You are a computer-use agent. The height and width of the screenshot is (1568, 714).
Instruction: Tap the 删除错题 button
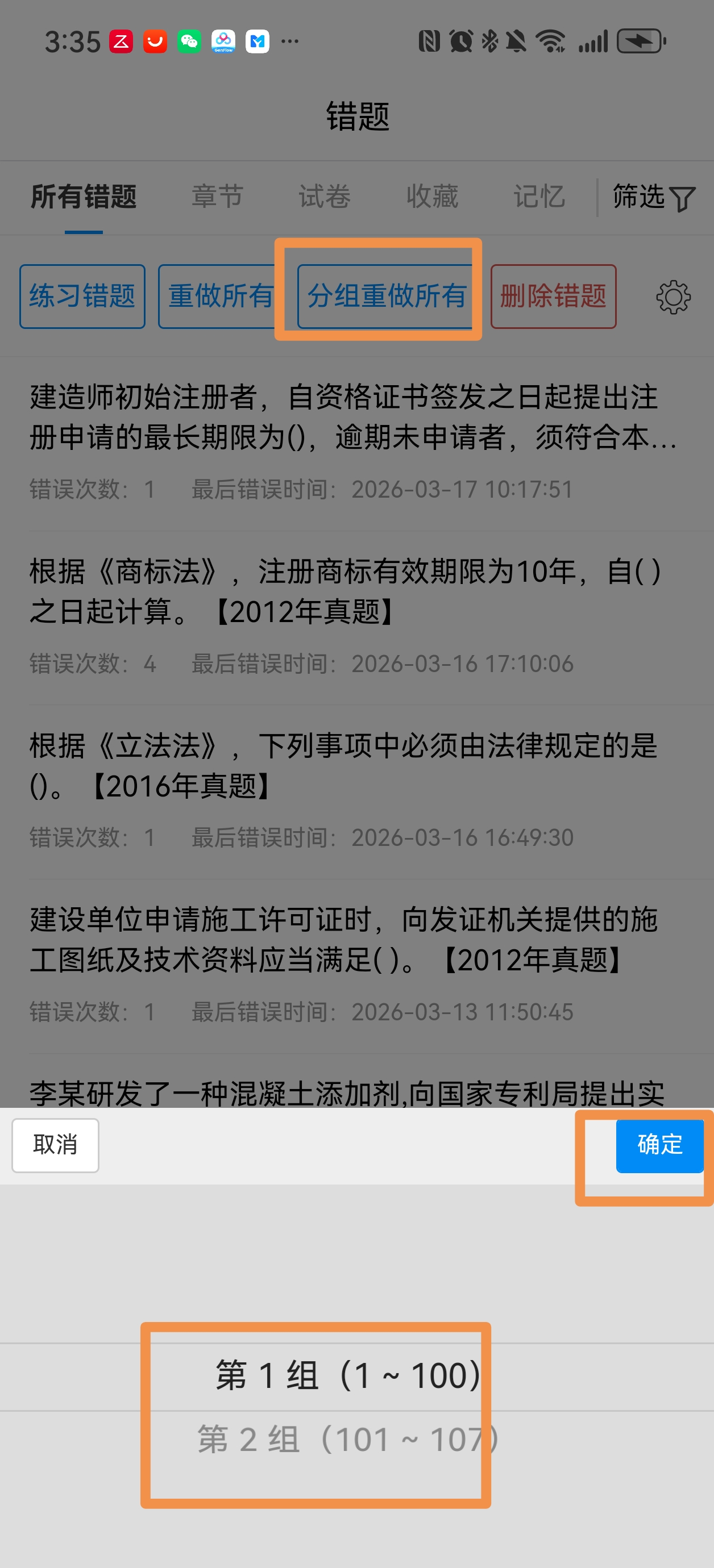click(554, 297)
